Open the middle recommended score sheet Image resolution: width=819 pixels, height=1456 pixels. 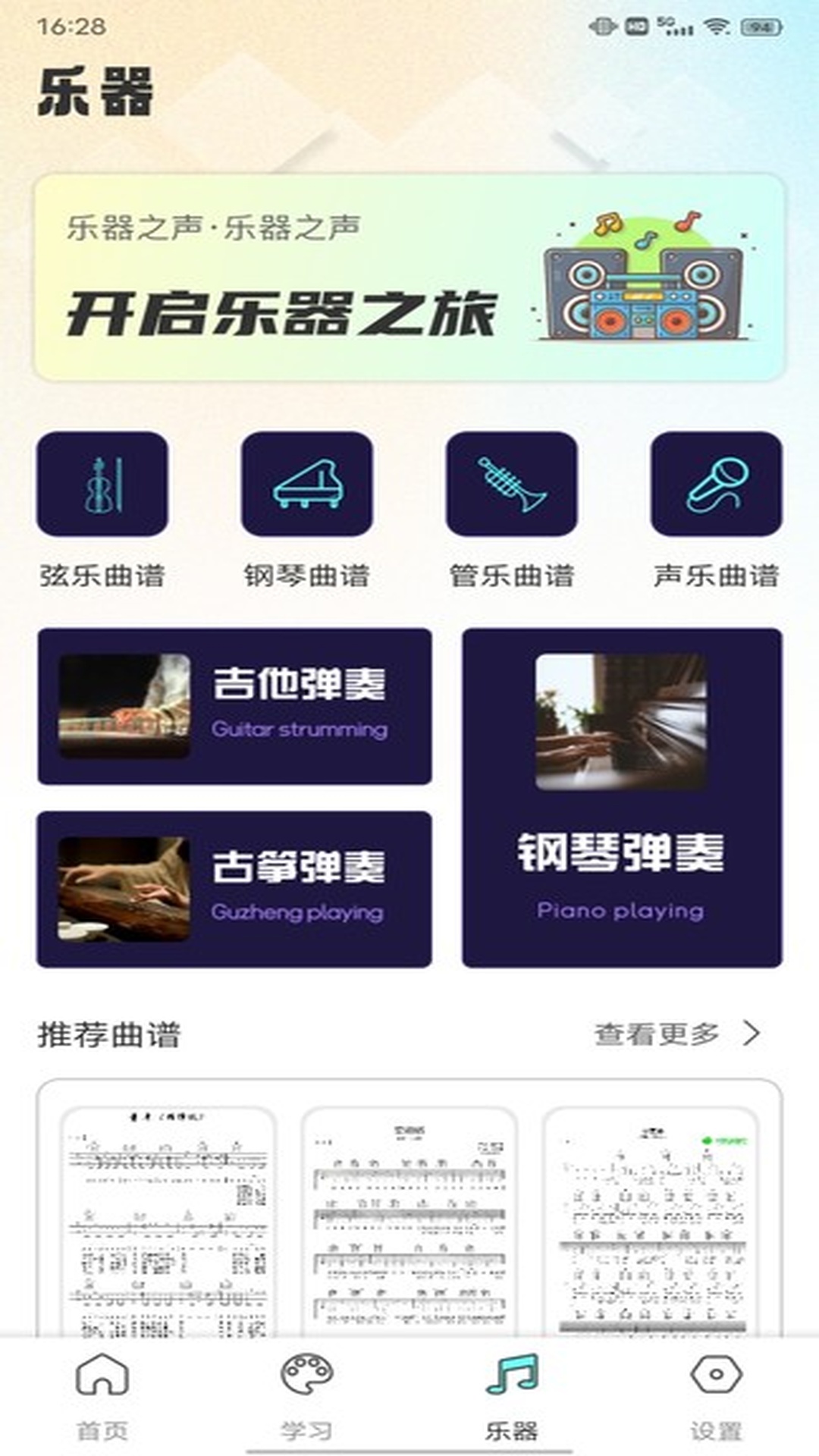[409, 1221]
